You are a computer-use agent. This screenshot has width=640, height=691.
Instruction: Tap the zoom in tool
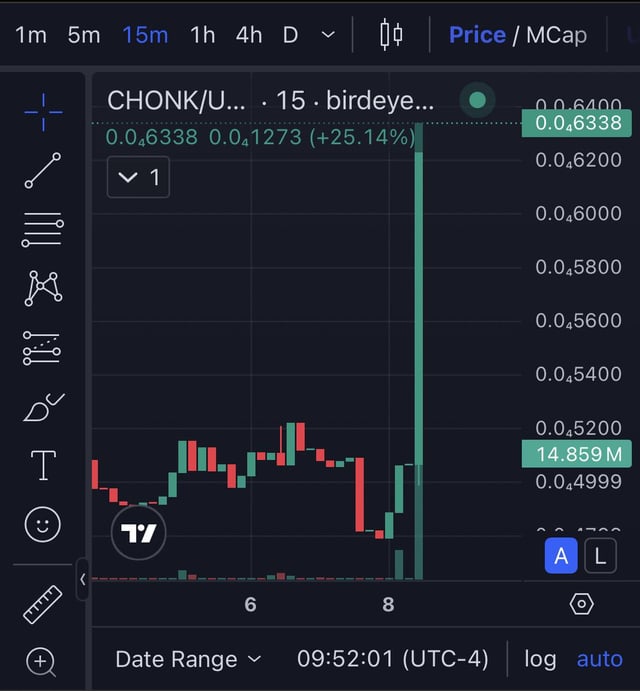click(41, 661)
